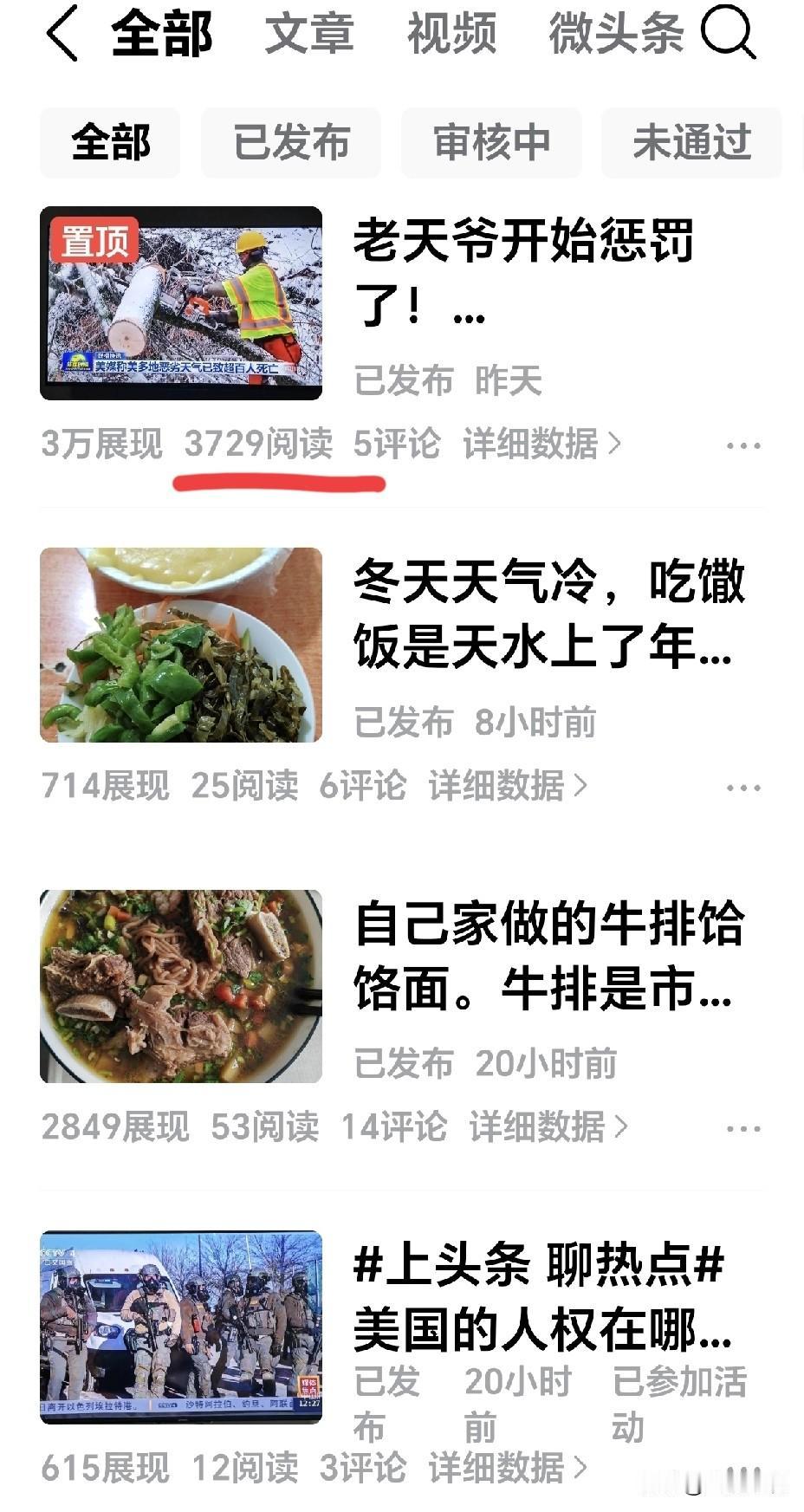Select the 未通过 filter chip

(691, 143)
